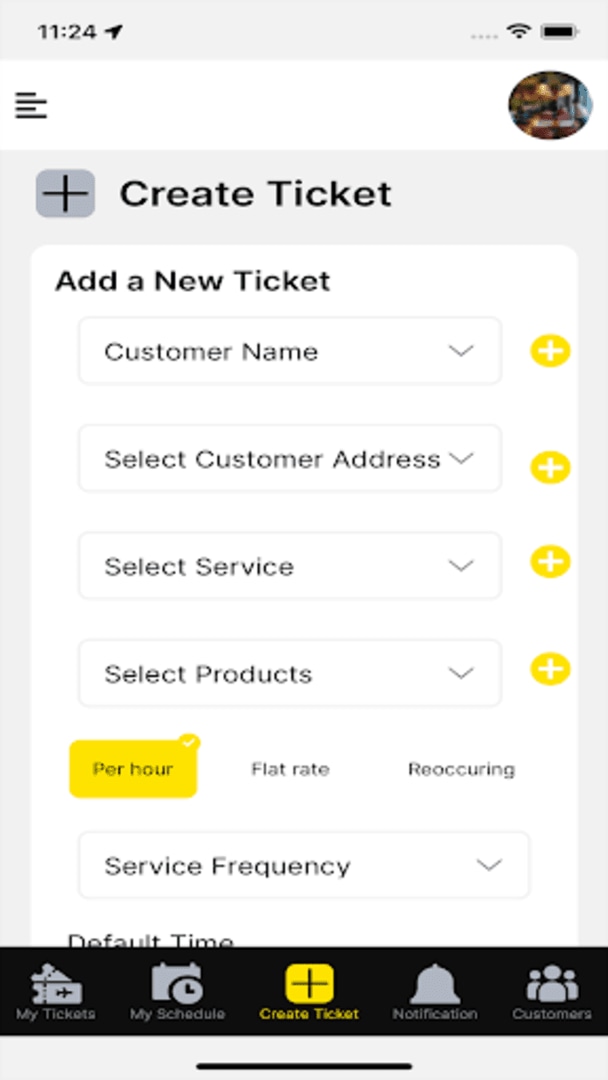Viewport: 608px width, 1080px height.
Task: Switch to My Schedule tab
Action: coord(177,992)
